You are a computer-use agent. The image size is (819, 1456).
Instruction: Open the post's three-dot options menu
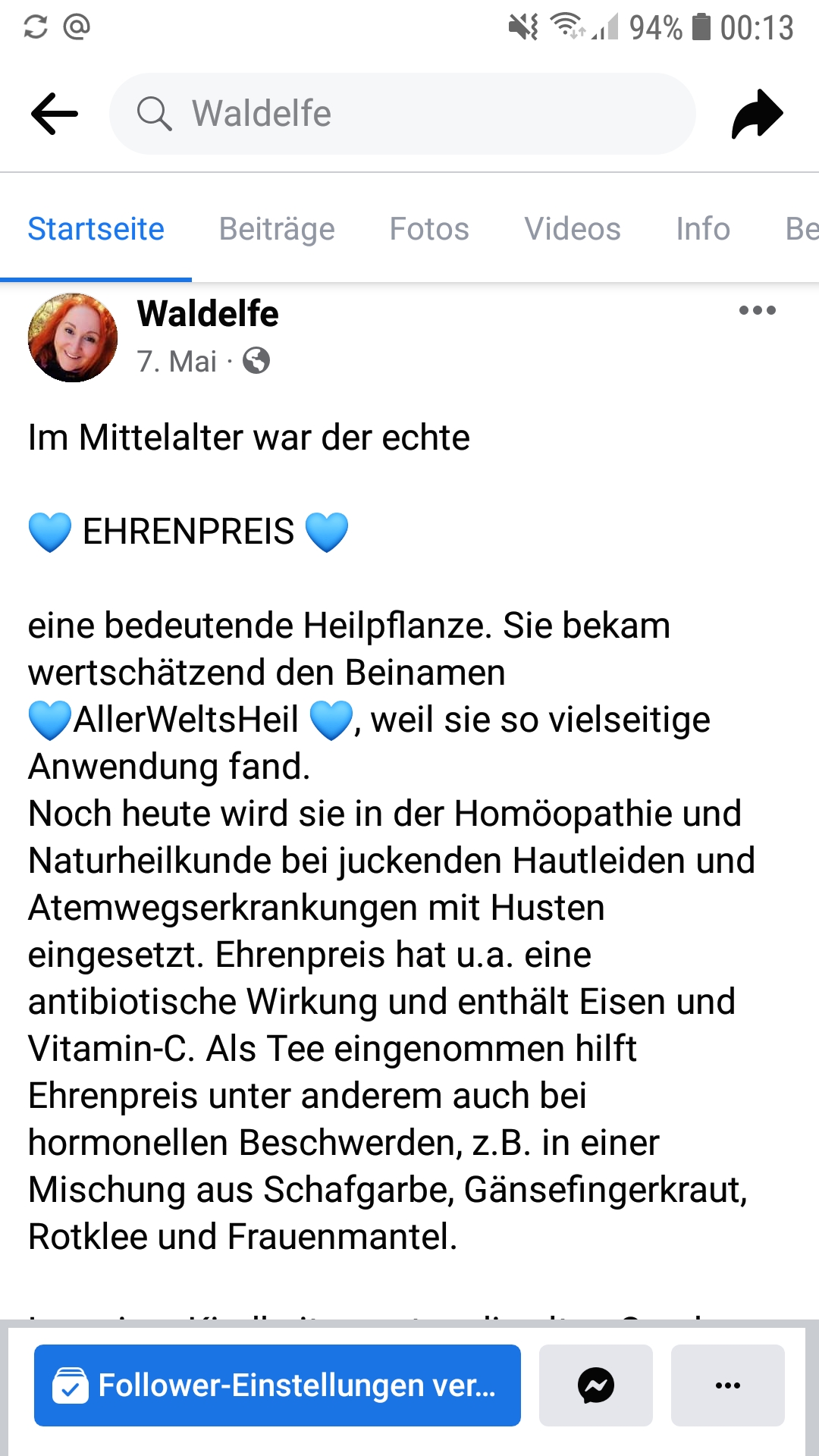[x=757, y=310]
